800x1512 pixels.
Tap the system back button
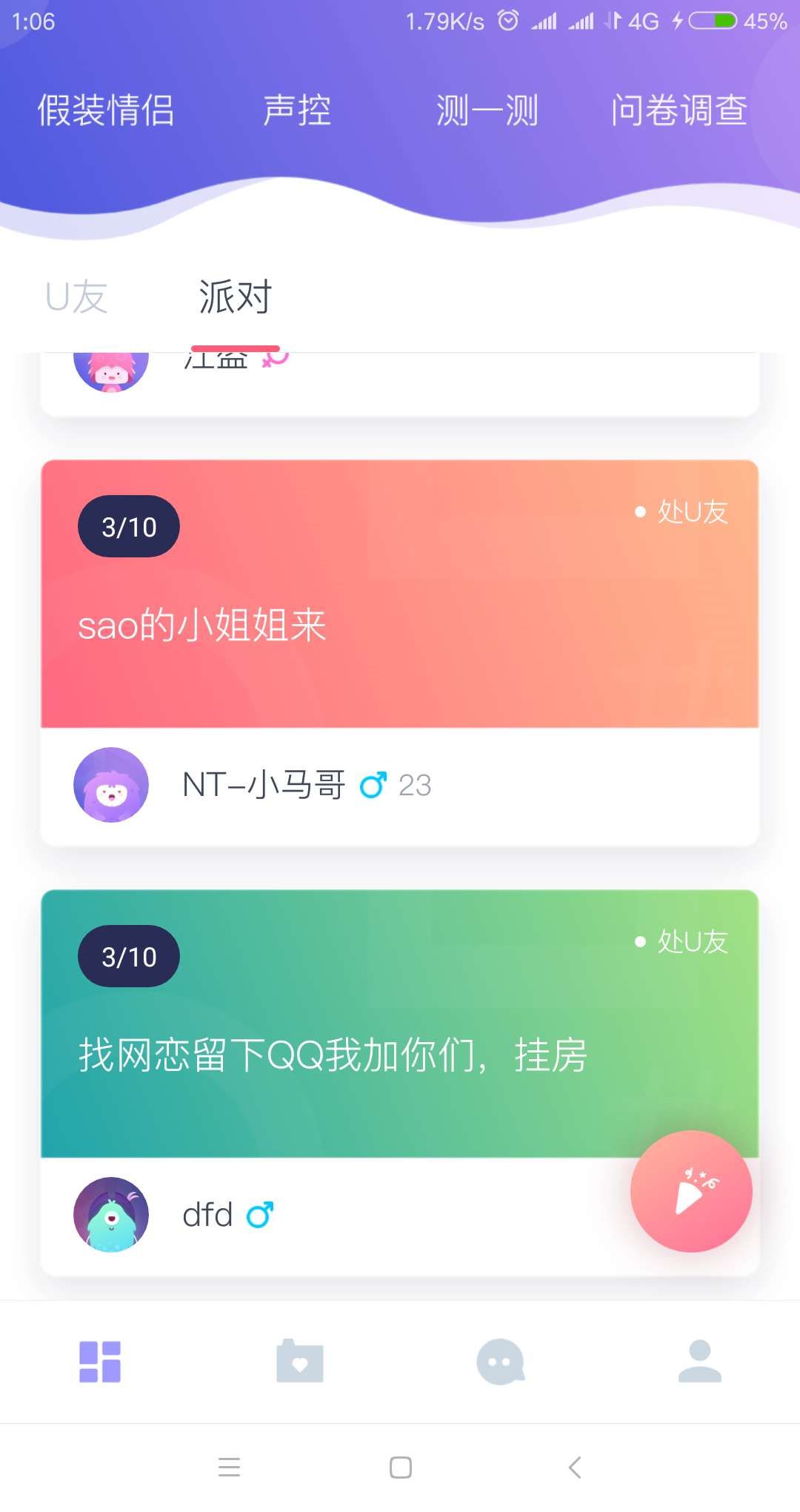coord(575,1468)
